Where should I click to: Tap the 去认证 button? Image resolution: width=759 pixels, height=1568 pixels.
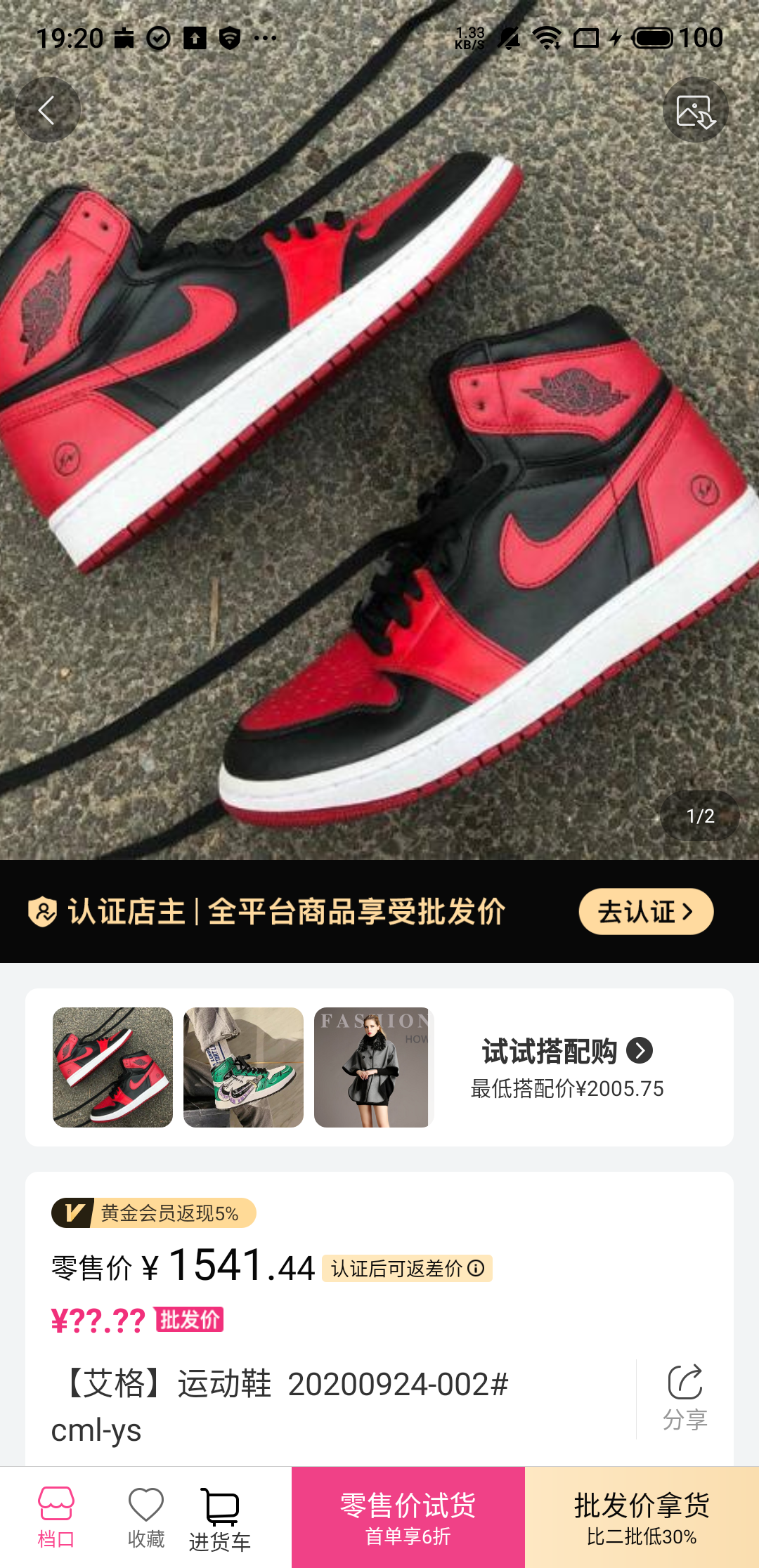646,912
